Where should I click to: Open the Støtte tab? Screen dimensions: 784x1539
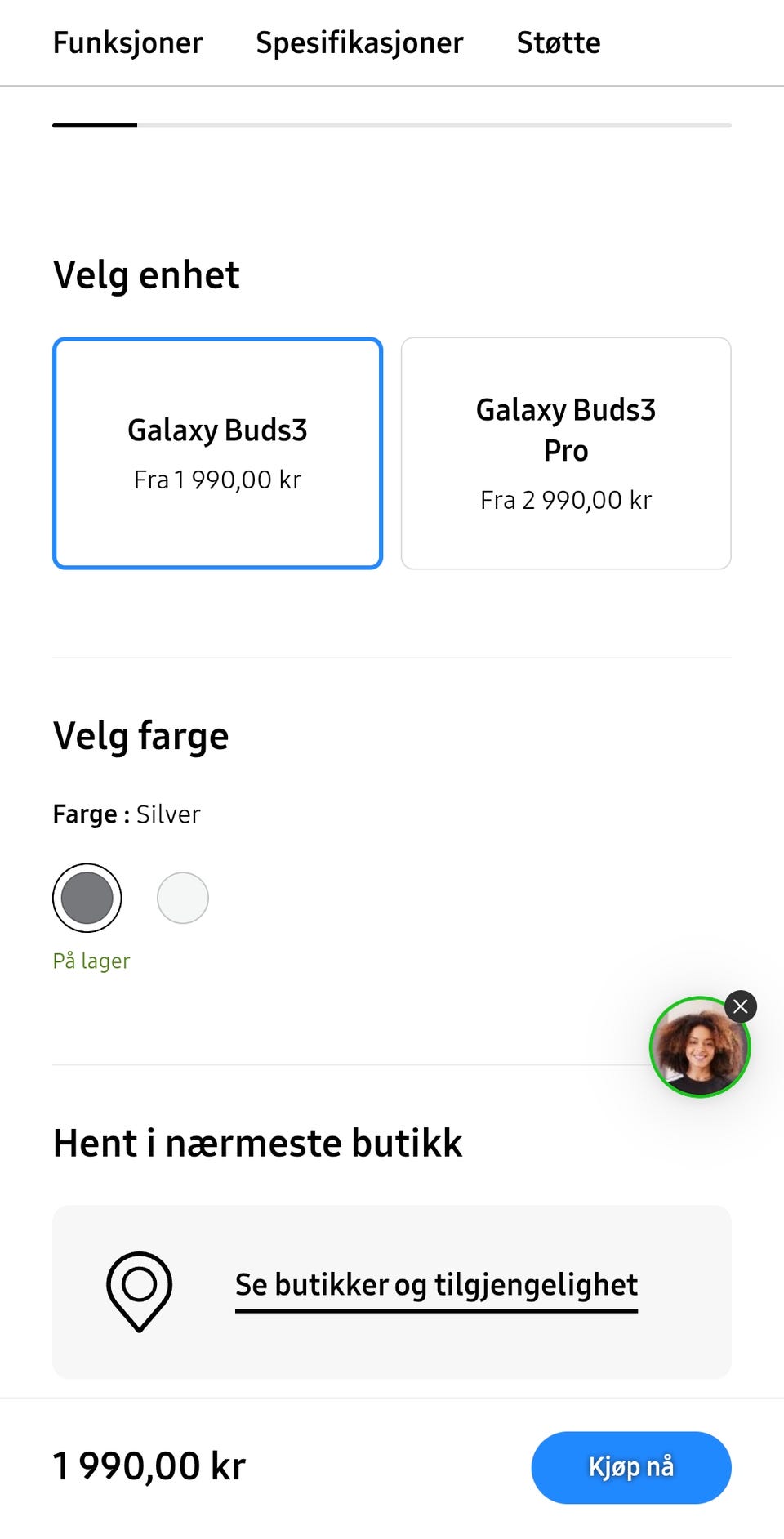point(558,42)
